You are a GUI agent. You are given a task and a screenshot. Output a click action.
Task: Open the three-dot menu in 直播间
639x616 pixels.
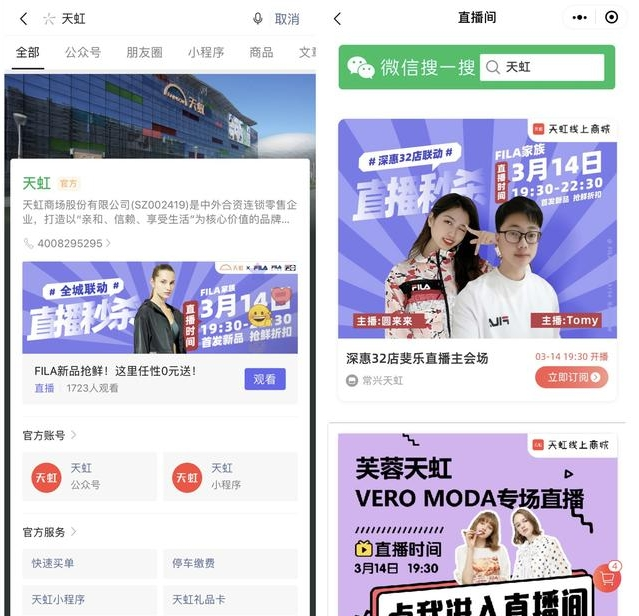click(579, 18)
